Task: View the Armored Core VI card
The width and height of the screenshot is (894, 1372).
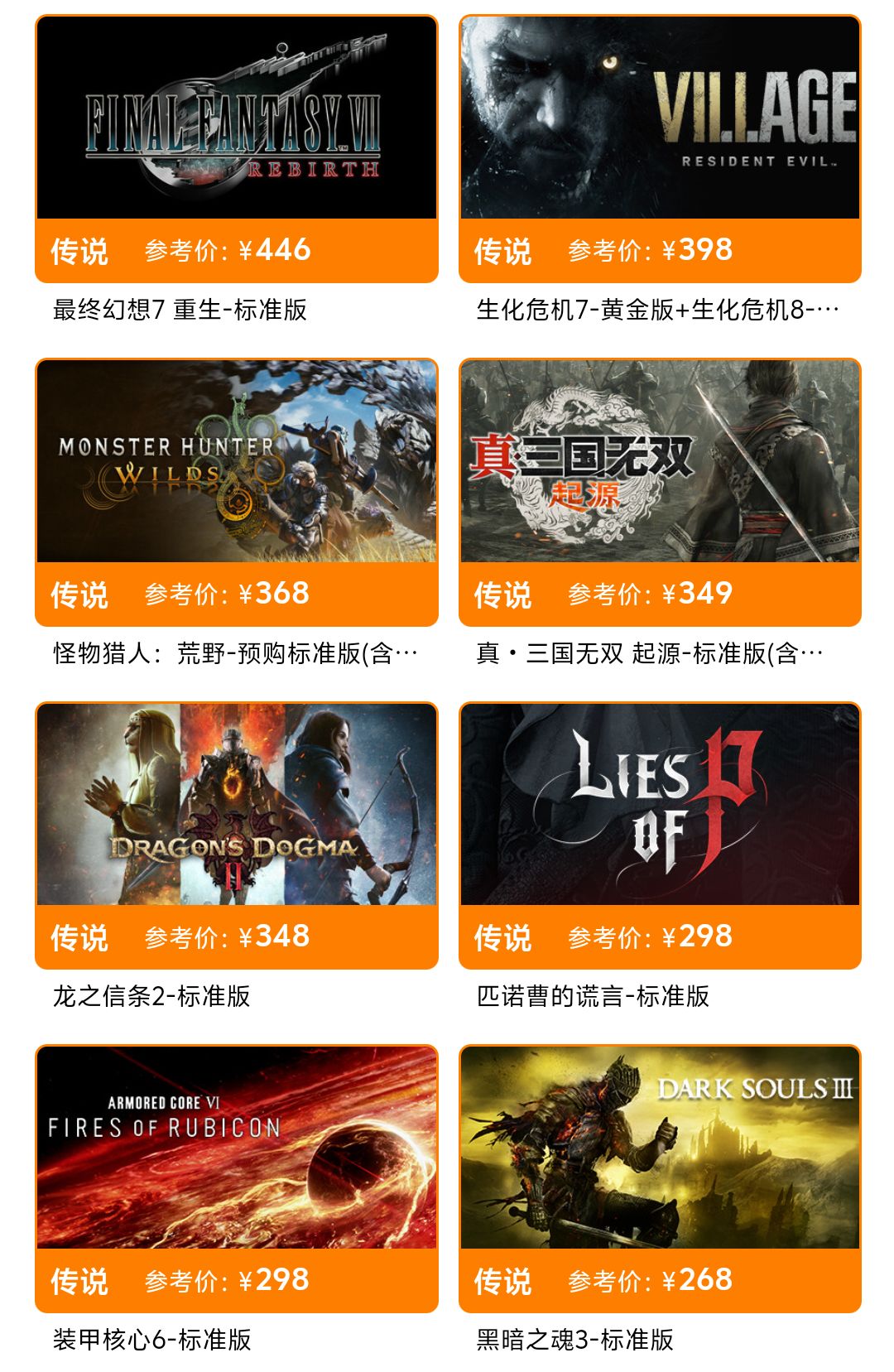Action: pyautogui.click(x=237, y=1148)
